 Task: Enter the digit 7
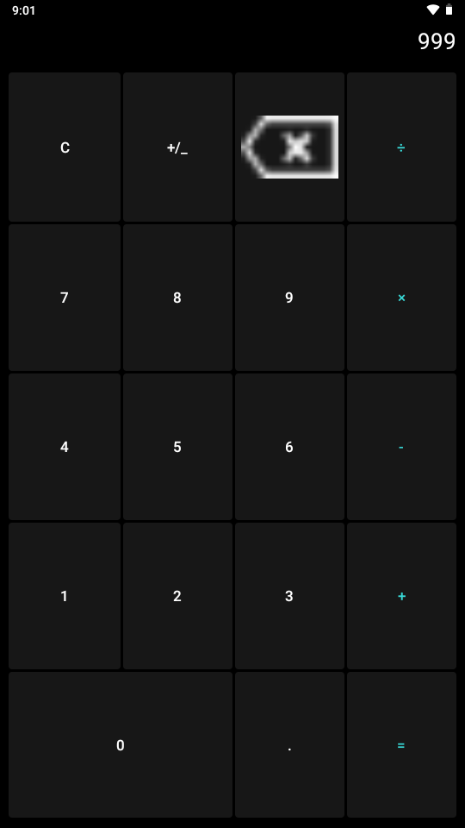pos(64,298)
